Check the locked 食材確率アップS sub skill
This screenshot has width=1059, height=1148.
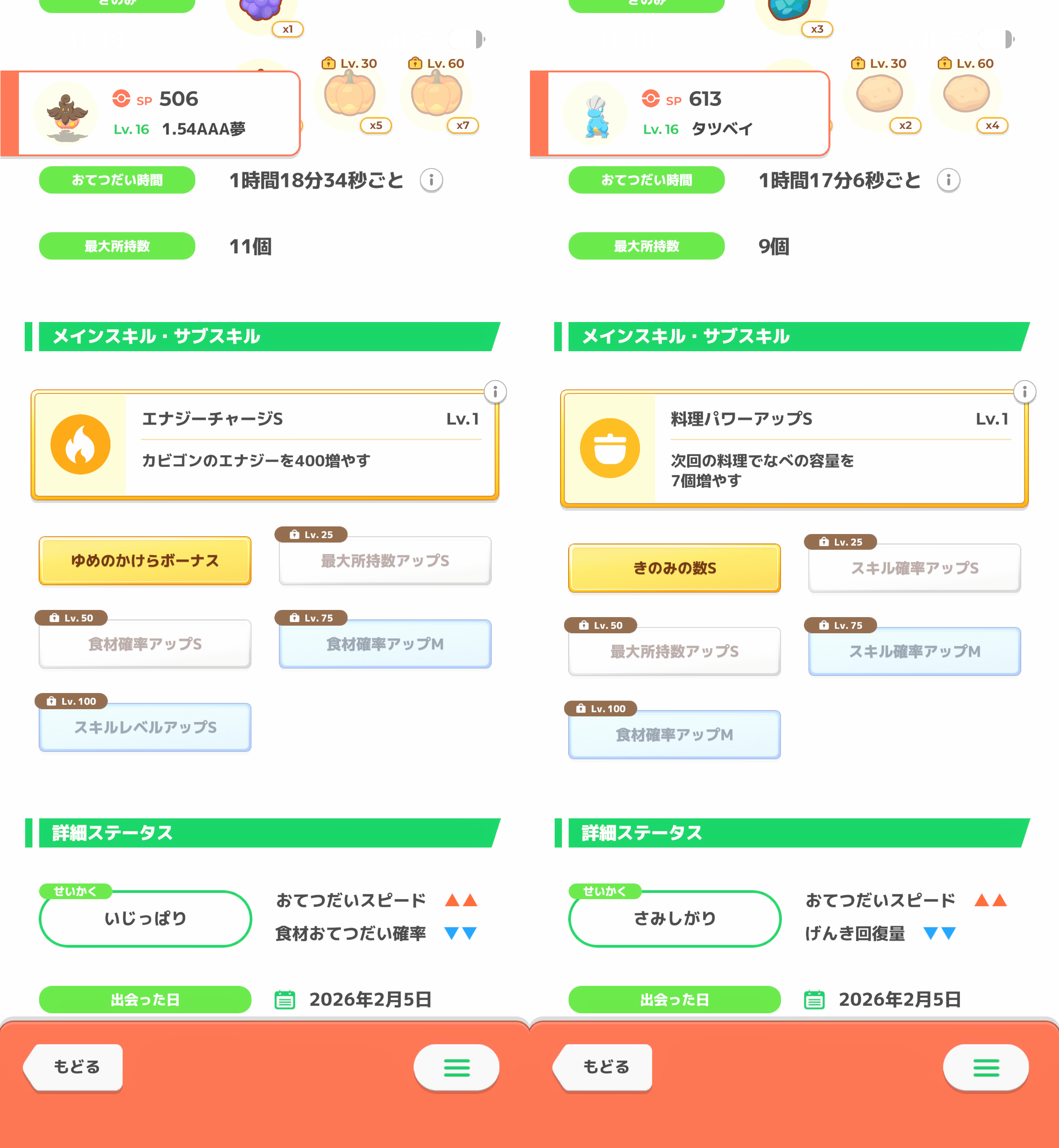tap(145, 644)
